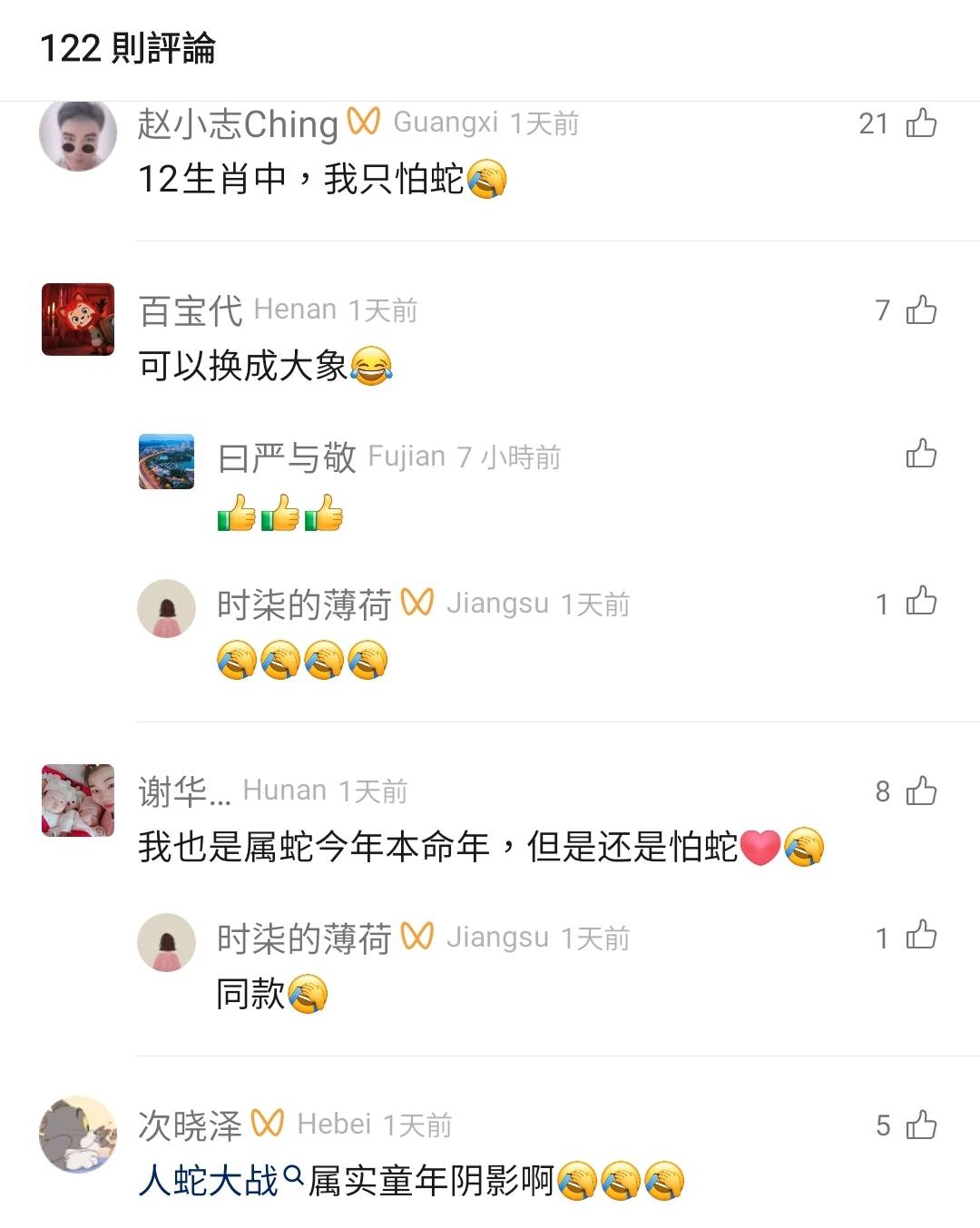Image resolution: width=980 pixels, height=1228 pixels.
Task: Tap 谢华's avatar photo
Action: 78,800
